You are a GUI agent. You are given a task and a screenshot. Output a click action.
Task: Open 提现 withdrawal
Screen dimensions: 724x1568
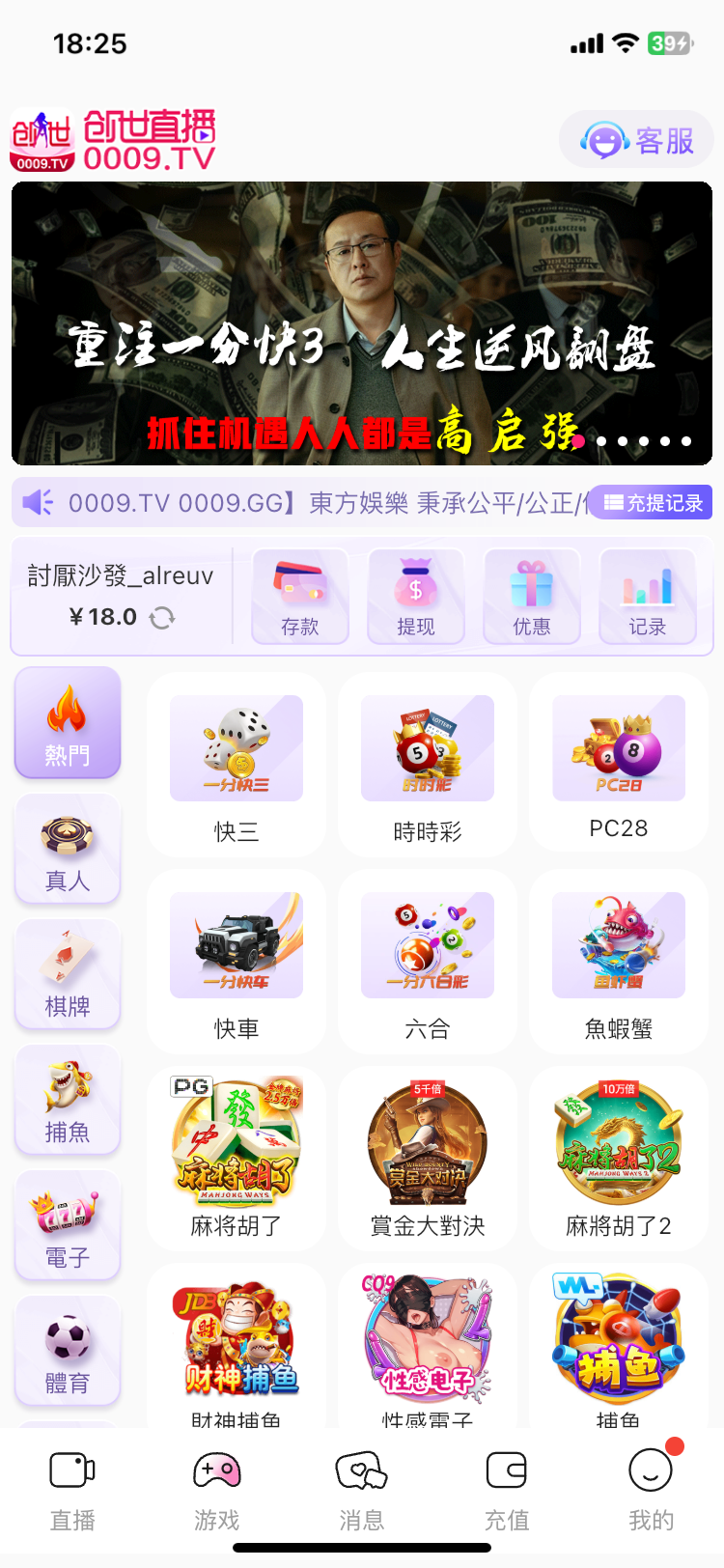416,597
